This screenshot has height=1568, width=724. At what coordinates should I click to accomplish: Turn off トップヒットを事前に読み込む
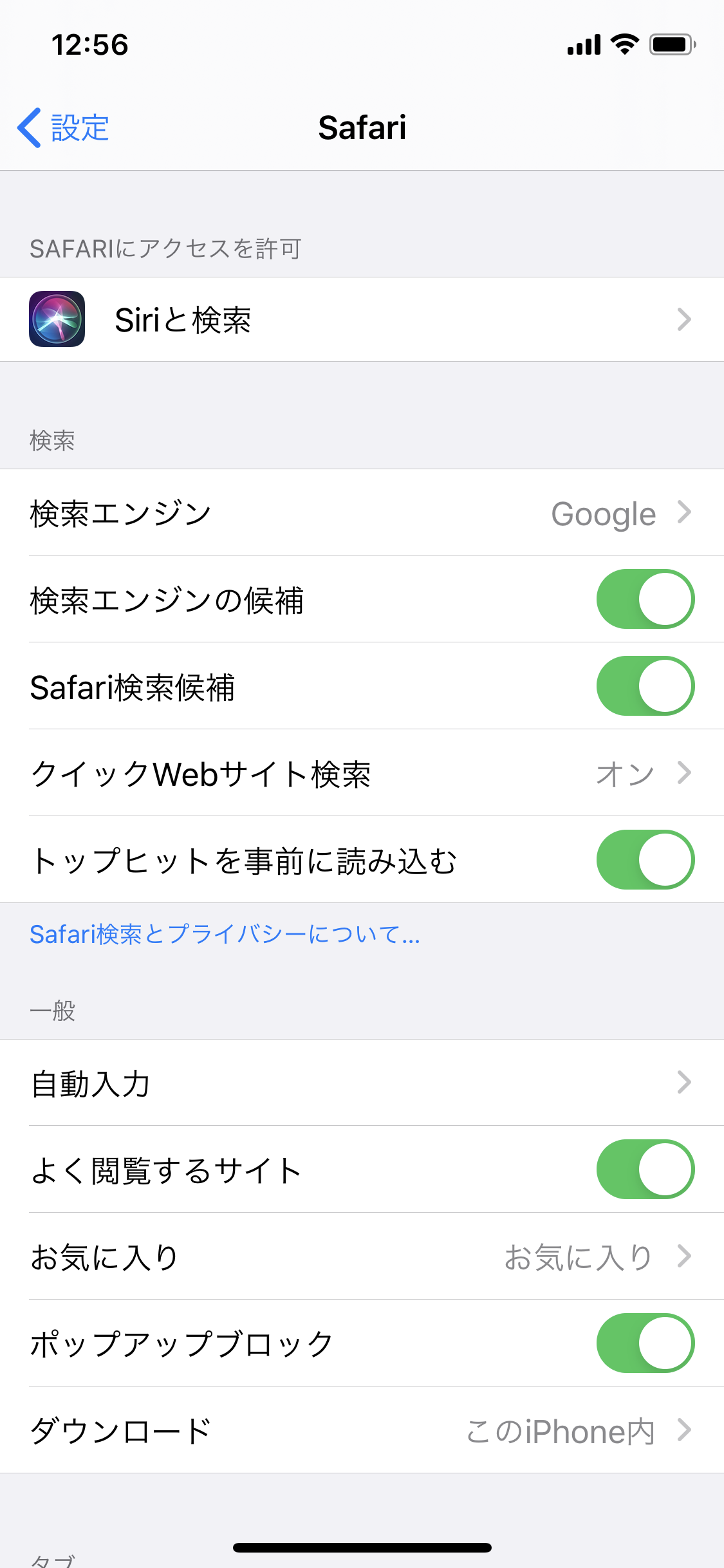[x=645, y=860]
